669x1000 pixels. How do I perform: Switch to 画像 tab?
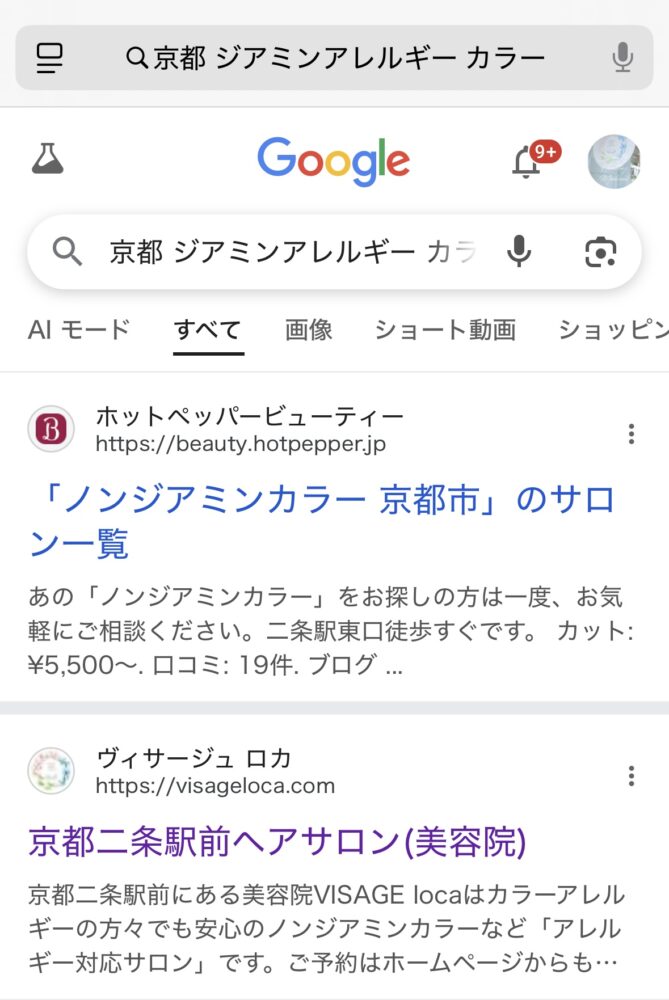308,329
